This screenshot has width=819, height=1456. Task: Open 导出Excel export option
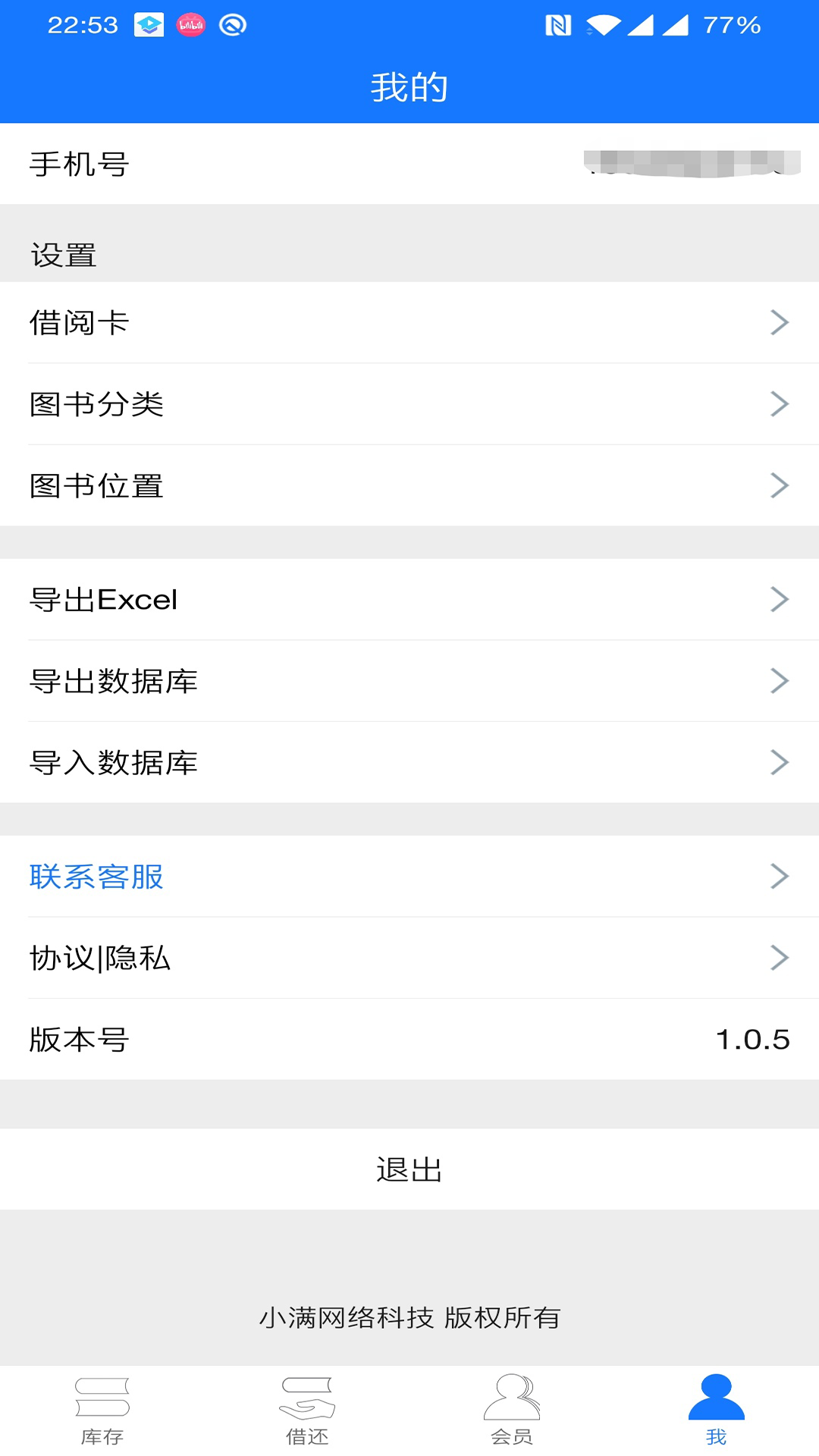(x=409, y=598)
